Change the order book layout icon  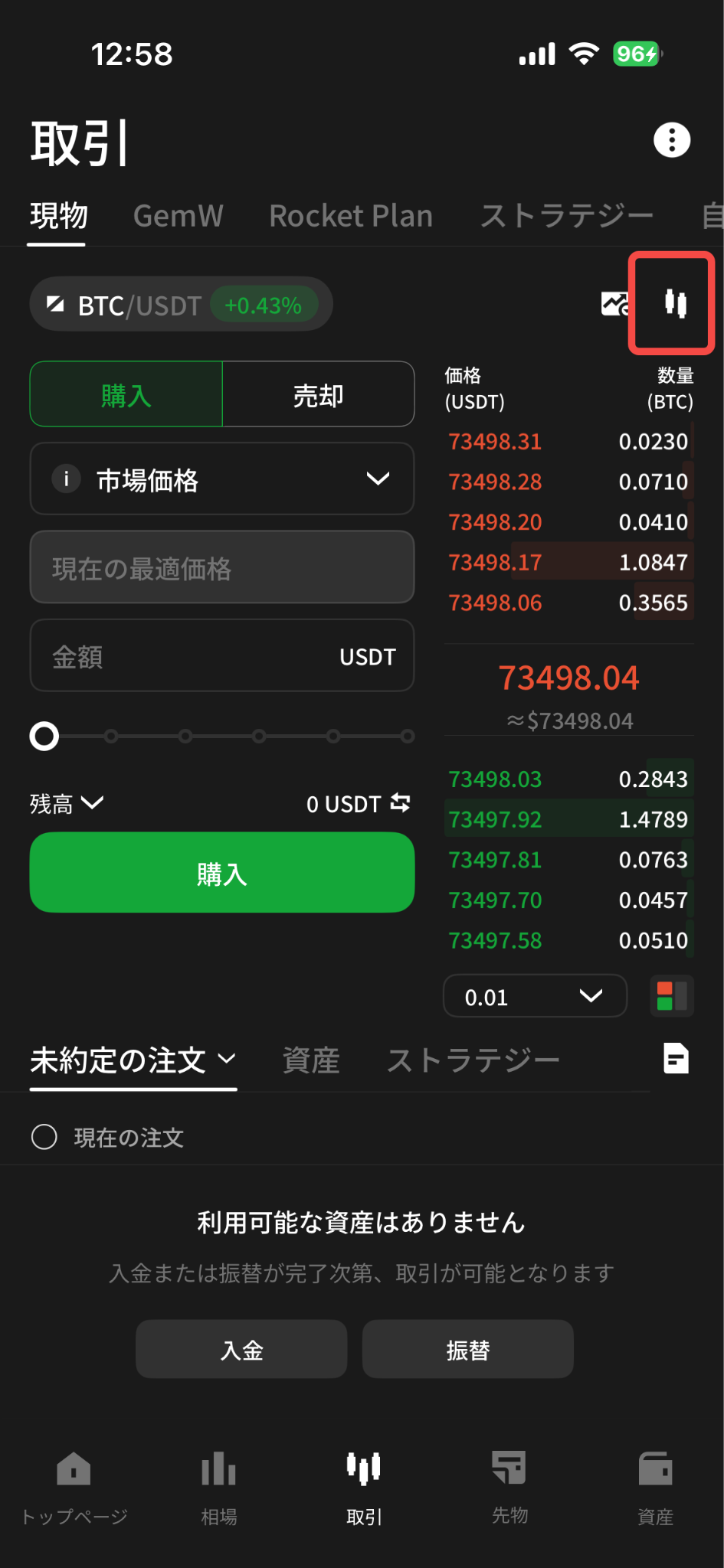coord(672,996)
